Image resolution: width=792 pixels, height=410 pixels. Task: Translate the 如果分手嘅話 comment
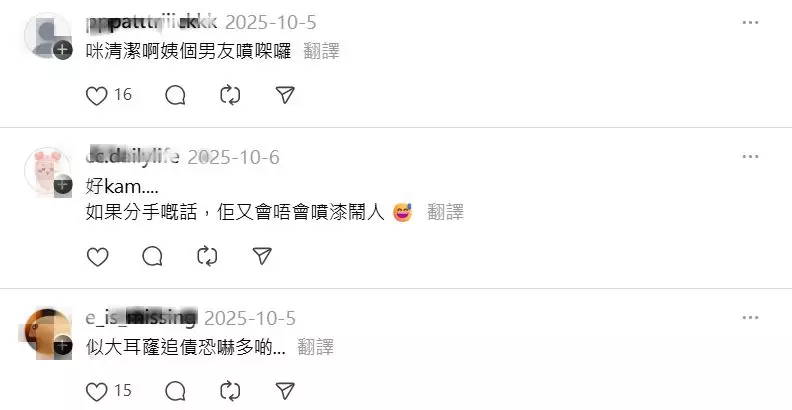tap(445, 212)
